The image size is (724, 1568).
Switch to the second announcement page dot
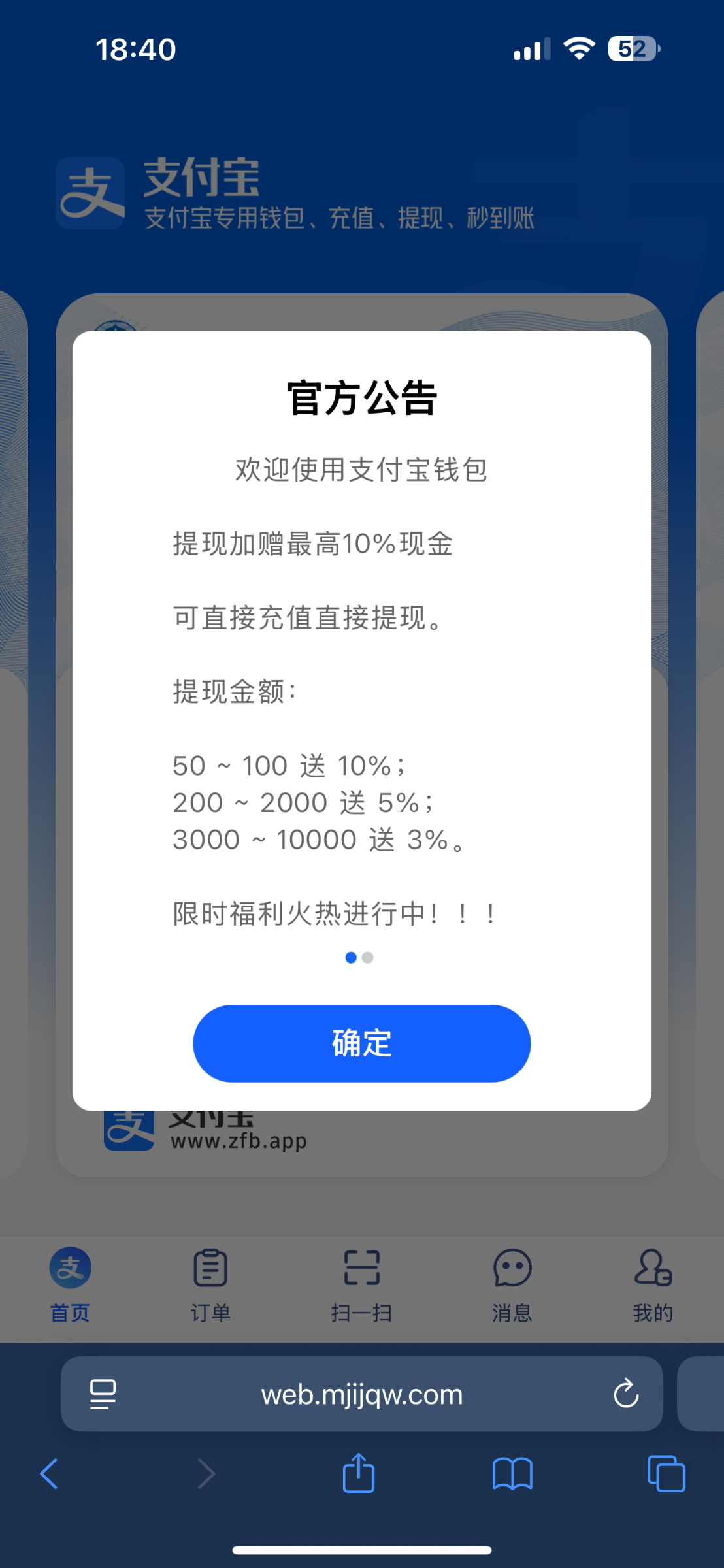click(368, 958)
